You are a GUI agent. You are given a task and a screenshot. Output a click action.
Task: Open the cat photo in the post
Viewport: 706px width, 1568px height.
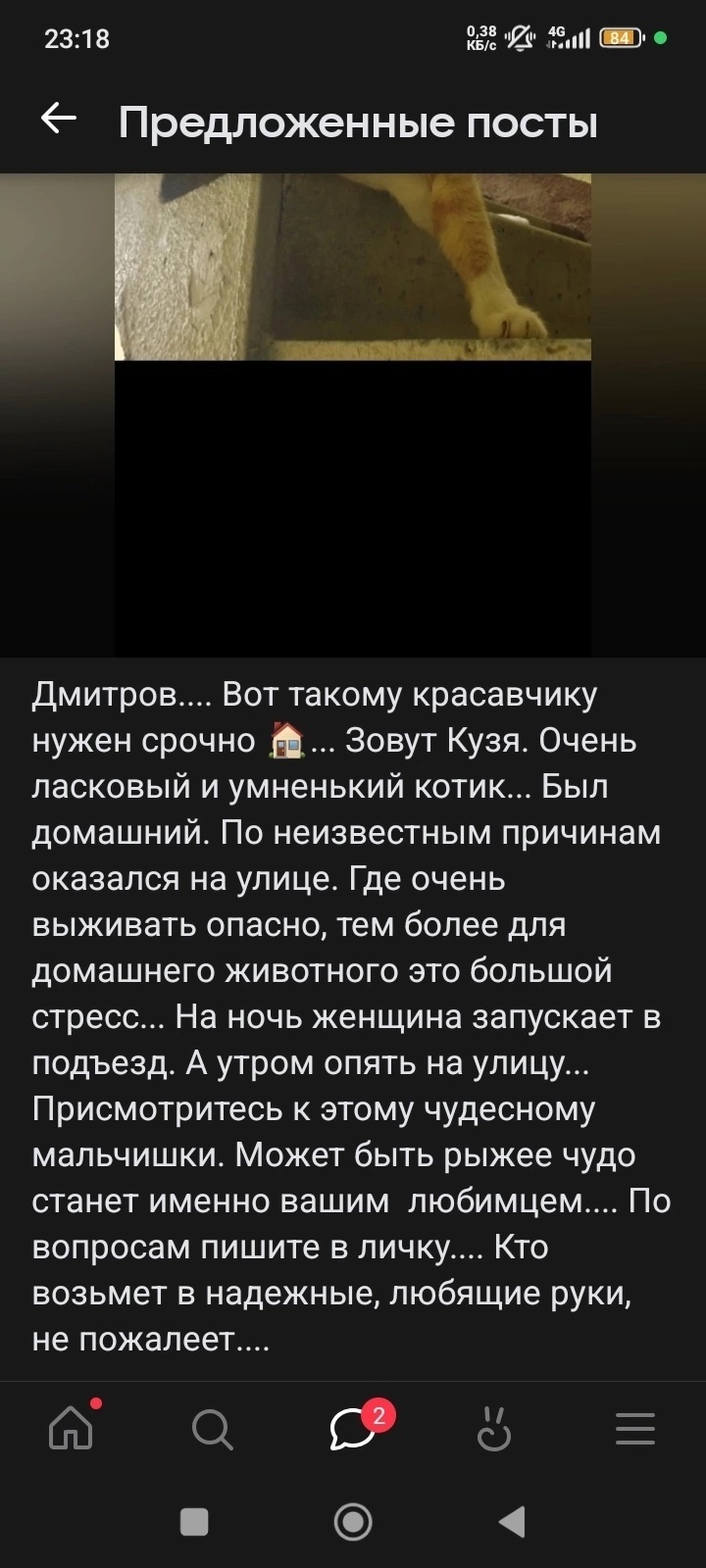click(x=353, y=267)
